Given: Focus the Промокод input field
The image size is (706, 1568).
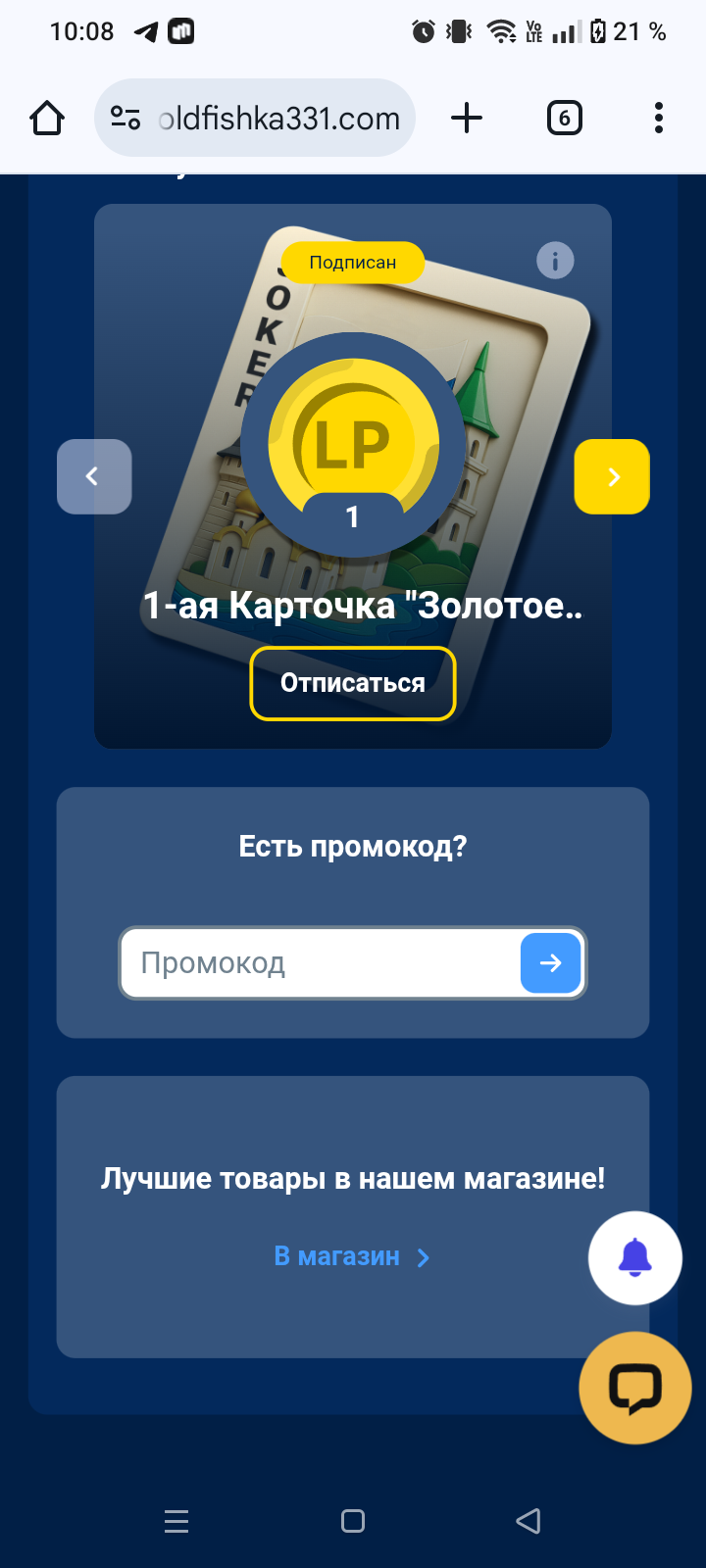Looking at the screenshot, I should pyautogui.click(x=319, y=963).
